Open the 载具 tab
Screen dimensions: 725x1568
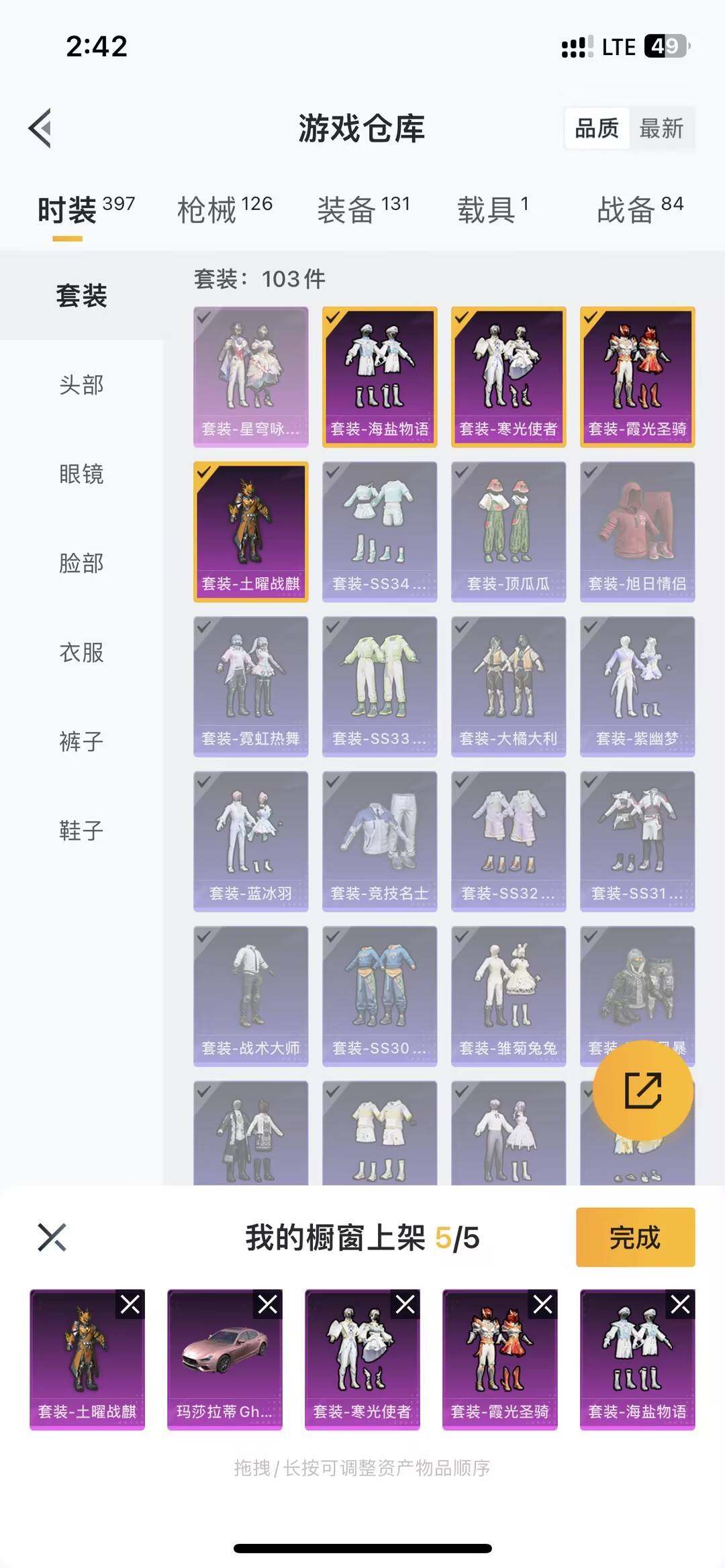[x=493, y=209]
